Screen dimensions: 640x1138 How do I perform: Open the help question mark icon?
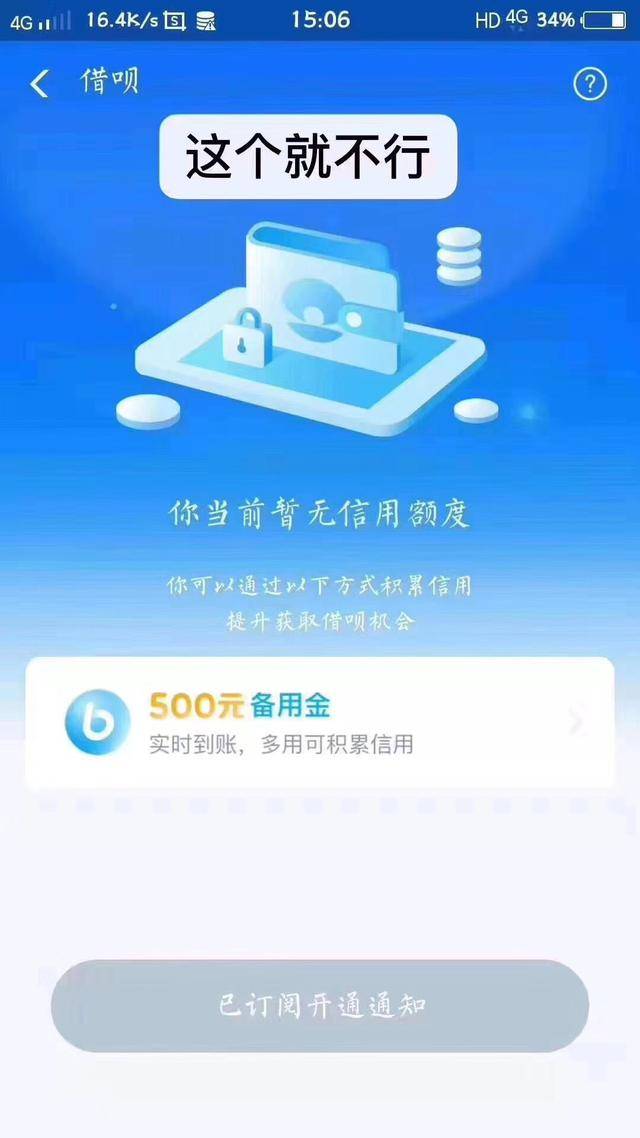[590, 85]
